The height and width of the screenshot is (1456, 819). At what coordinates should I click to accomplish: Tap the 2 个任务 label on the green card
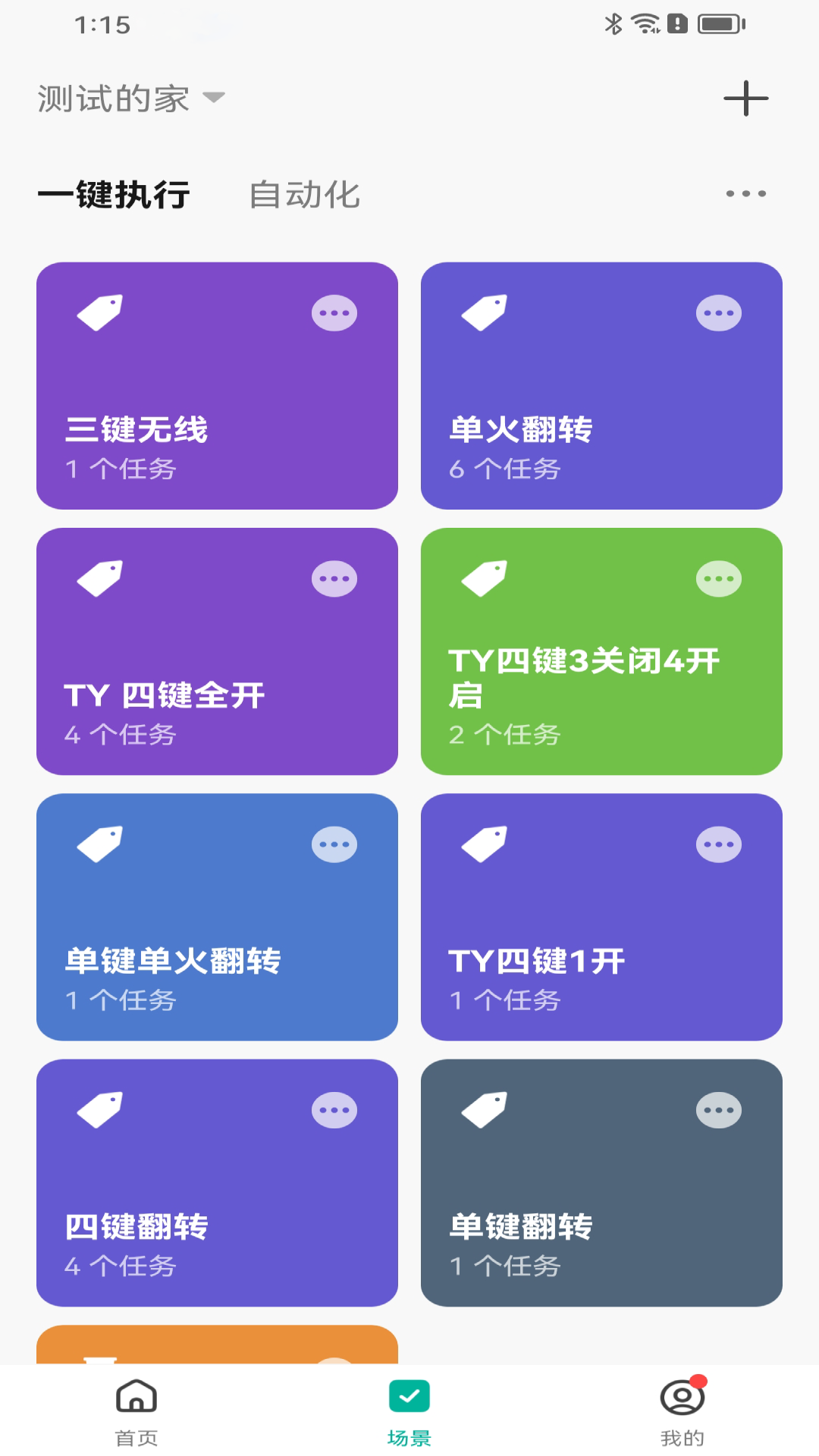click(504, 733)
